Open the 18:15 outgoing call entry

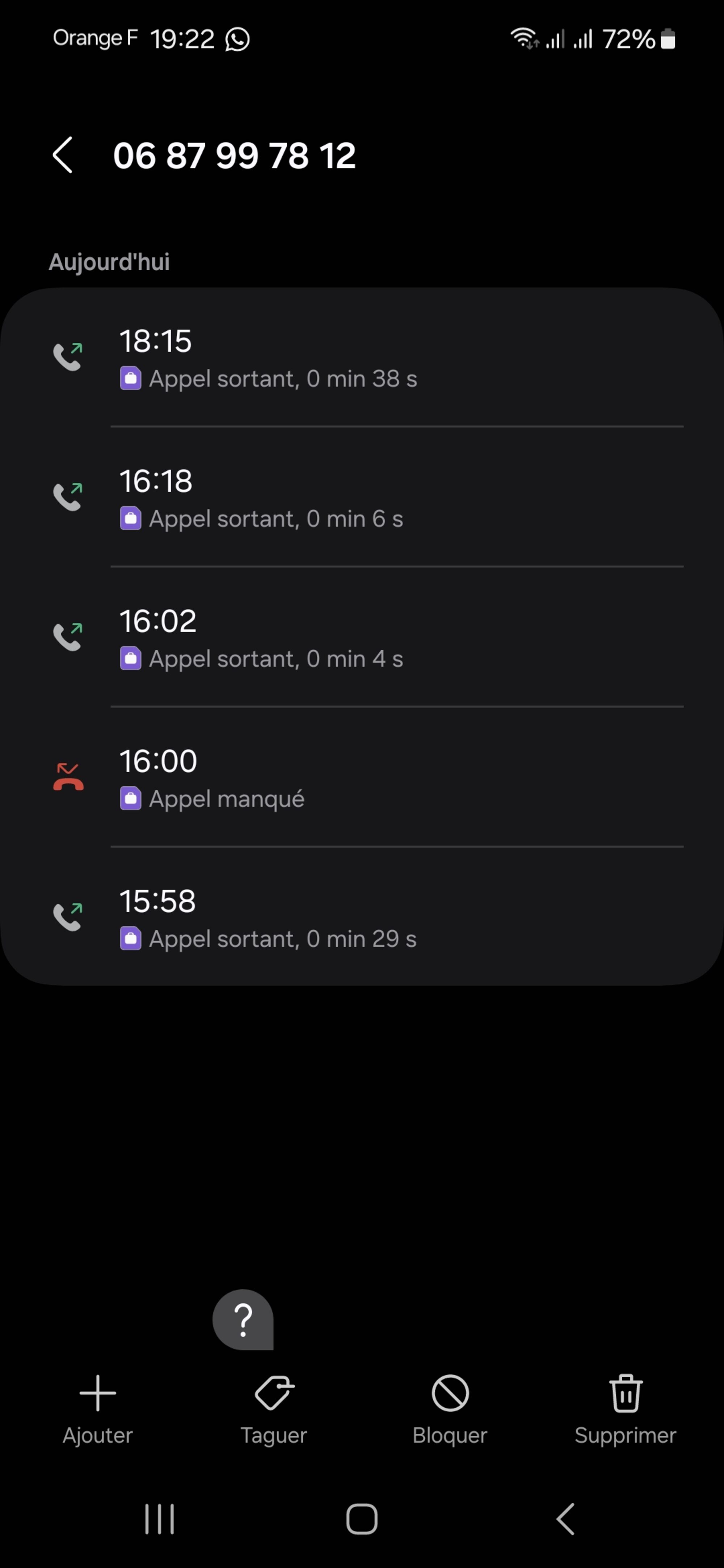[x=362, y=358]
